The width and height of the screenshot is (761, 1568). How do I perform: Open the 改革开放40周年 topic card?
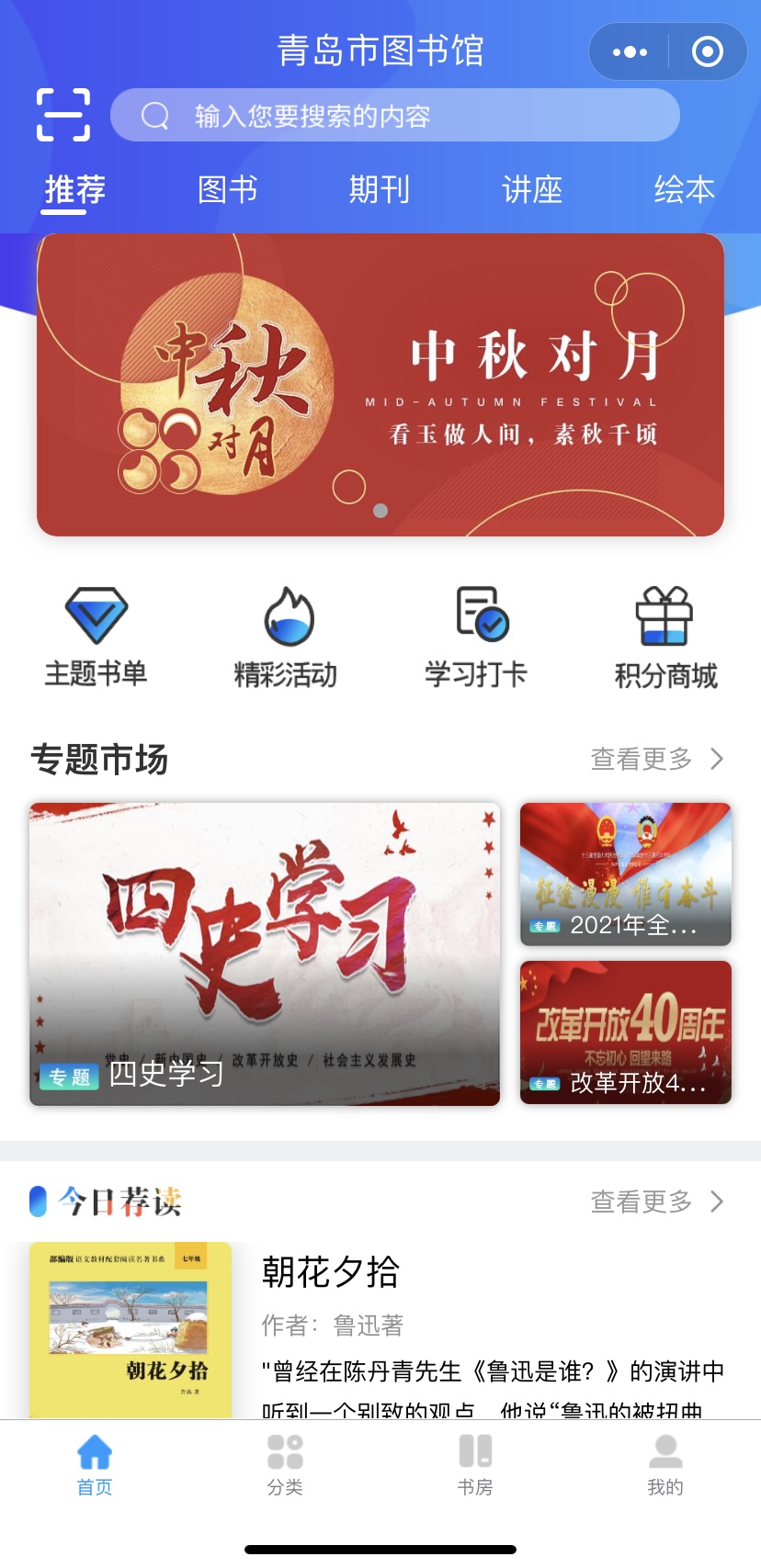point(626,1032)
